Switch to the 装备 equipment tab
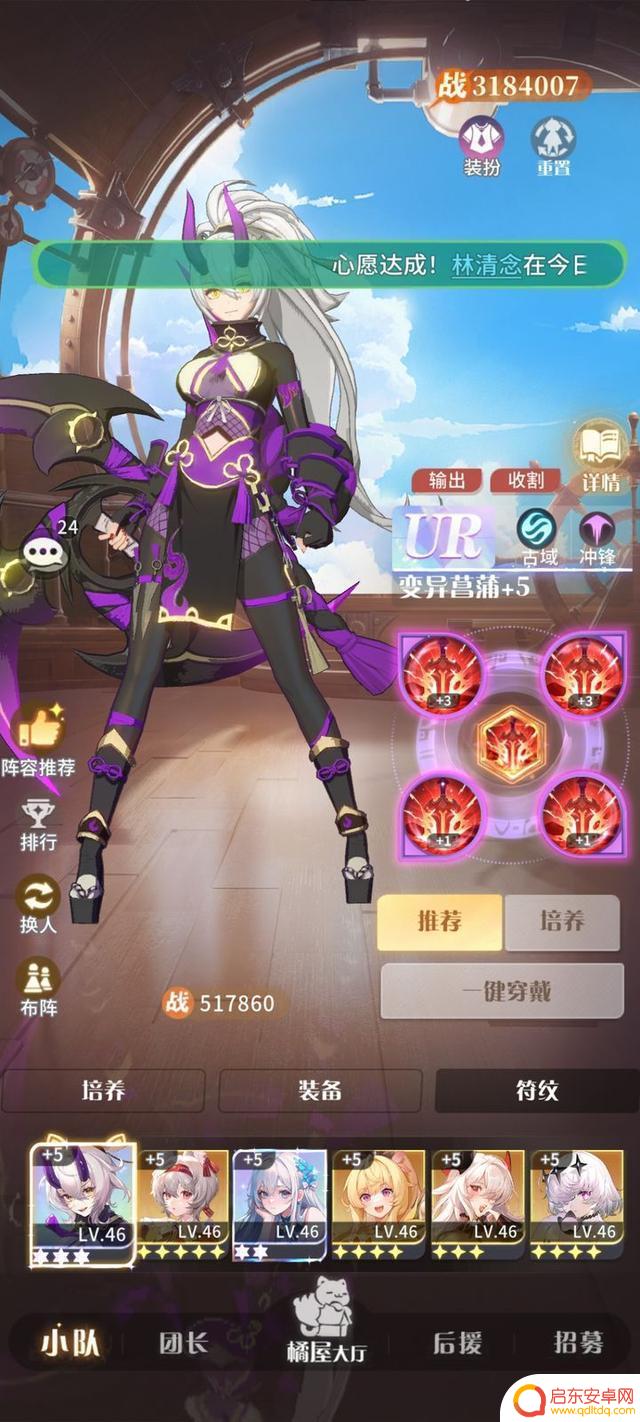 click(x=319, y=1091)
